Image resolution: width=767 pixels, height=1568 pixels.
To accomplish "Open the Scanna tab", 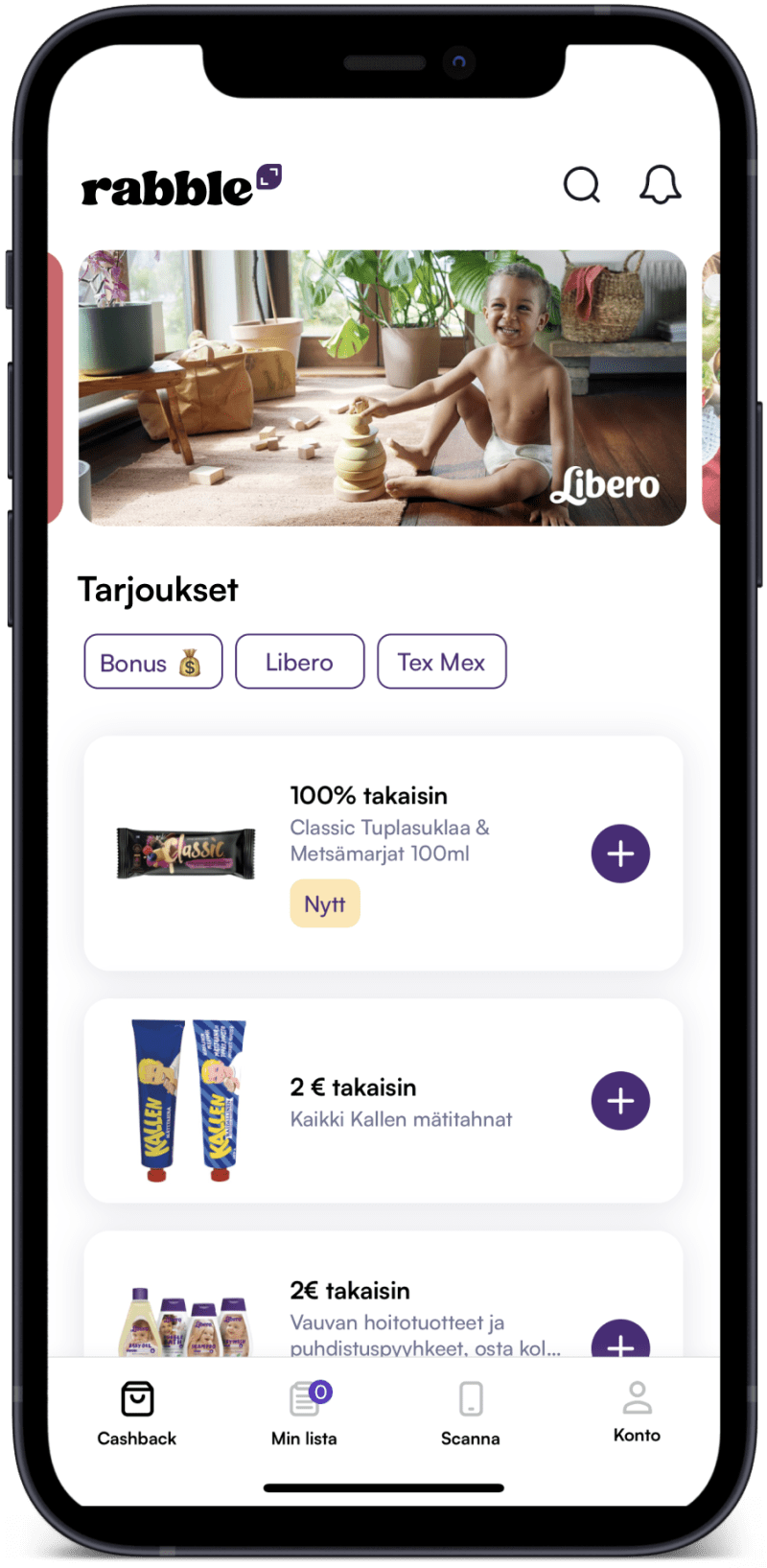I will [471, 1413].
